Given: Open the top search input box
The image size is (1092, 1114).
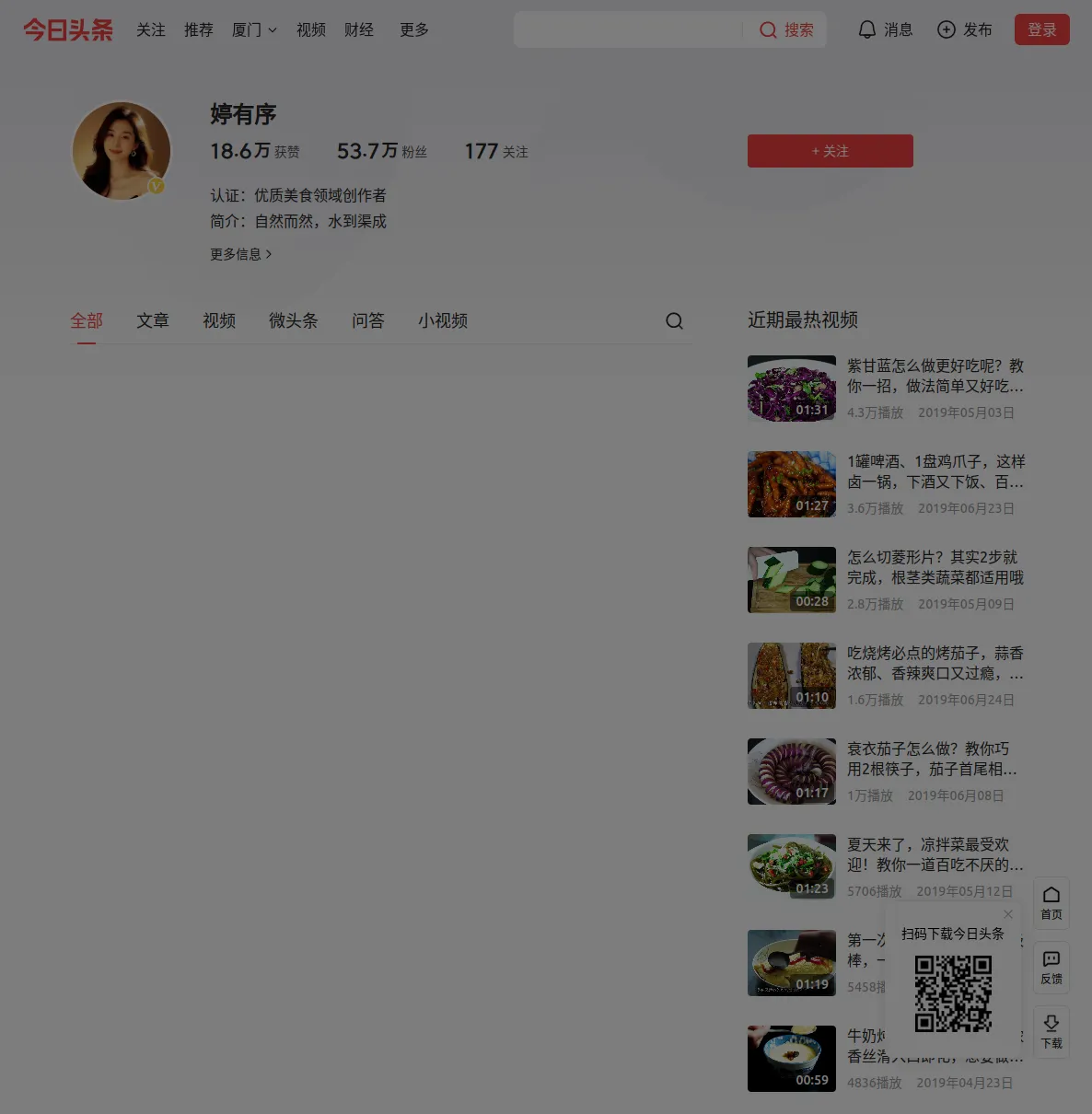Looking at the screenshot, I should pos(628,29).
